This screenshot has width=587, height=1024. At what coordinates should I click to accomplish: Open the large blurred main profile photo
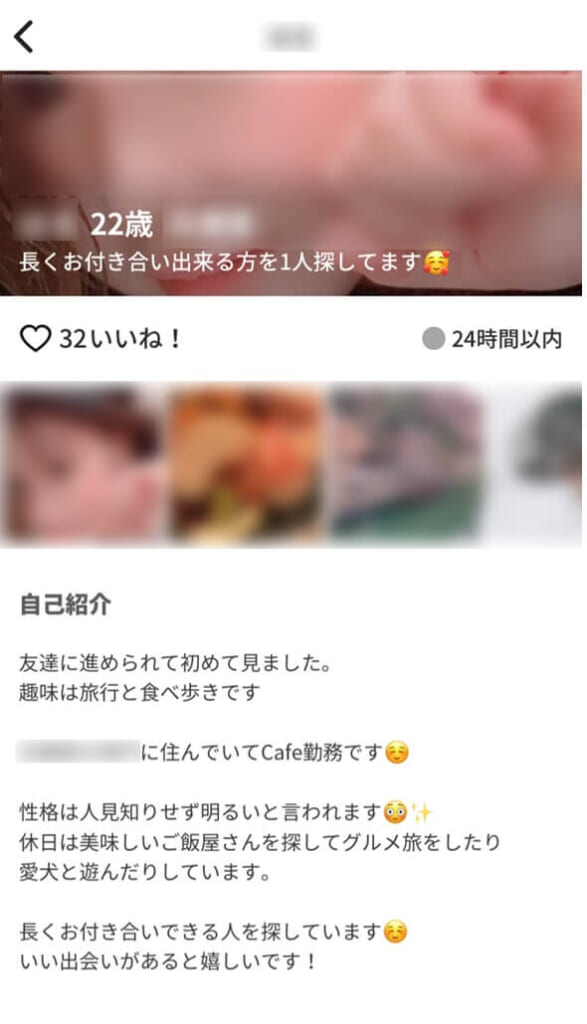click(x=291, y=183)
